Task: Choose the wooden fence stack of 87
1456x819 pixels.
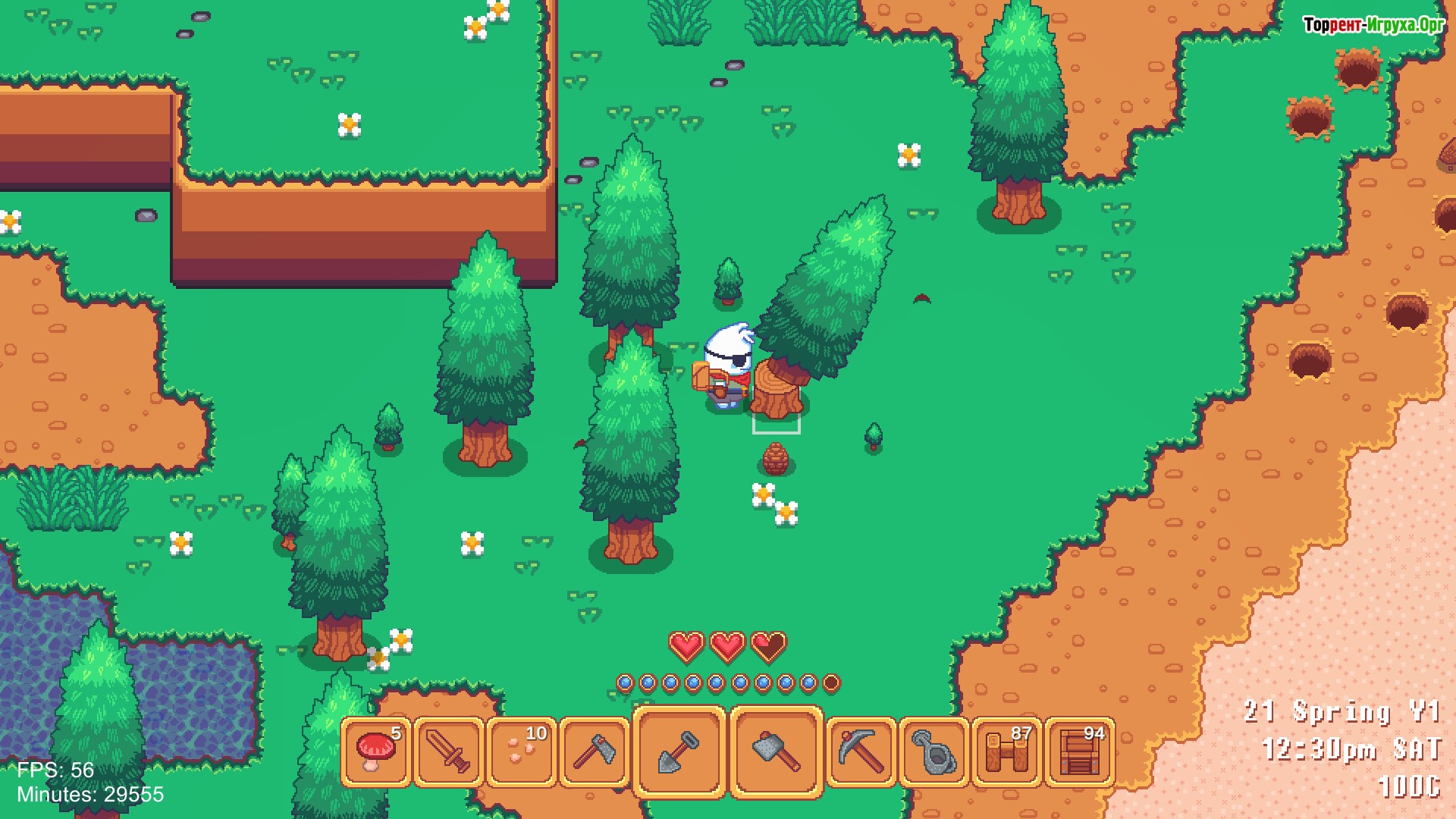Action: coord(1007,752)
